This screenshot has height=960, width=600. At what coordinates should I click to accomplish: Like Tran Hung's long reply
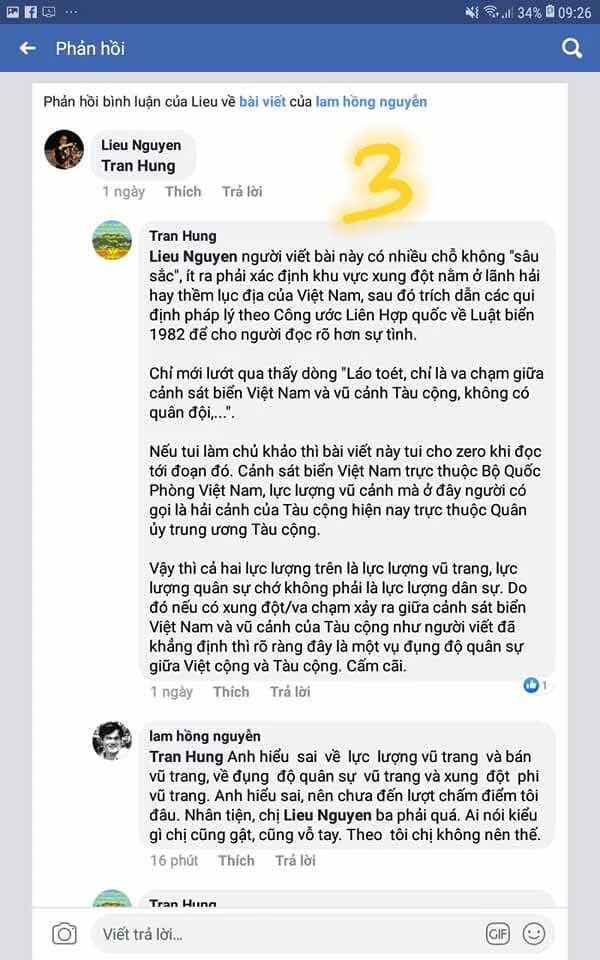[x=231, y=691]
